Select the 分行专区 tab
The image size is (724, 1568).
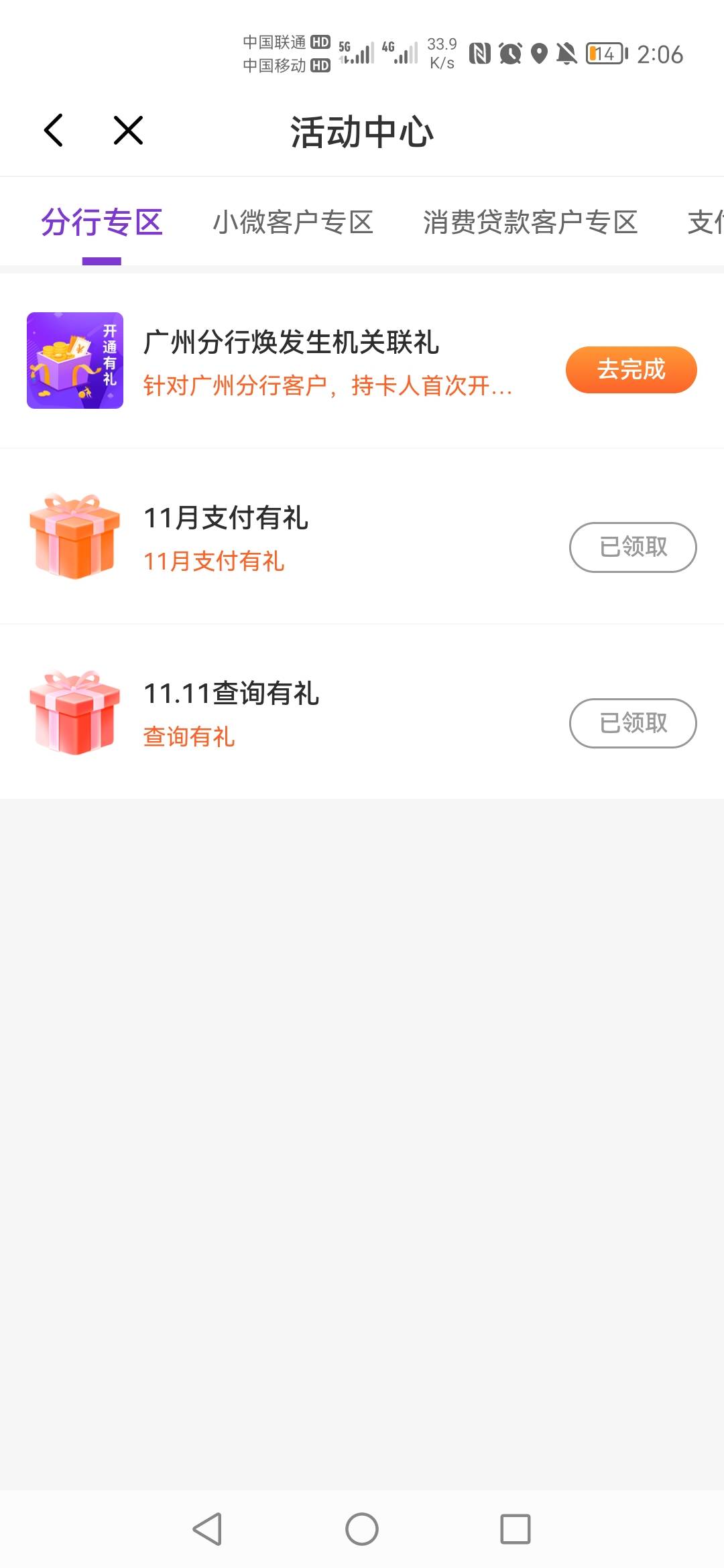pyautogui.click(x=102, y=222)
